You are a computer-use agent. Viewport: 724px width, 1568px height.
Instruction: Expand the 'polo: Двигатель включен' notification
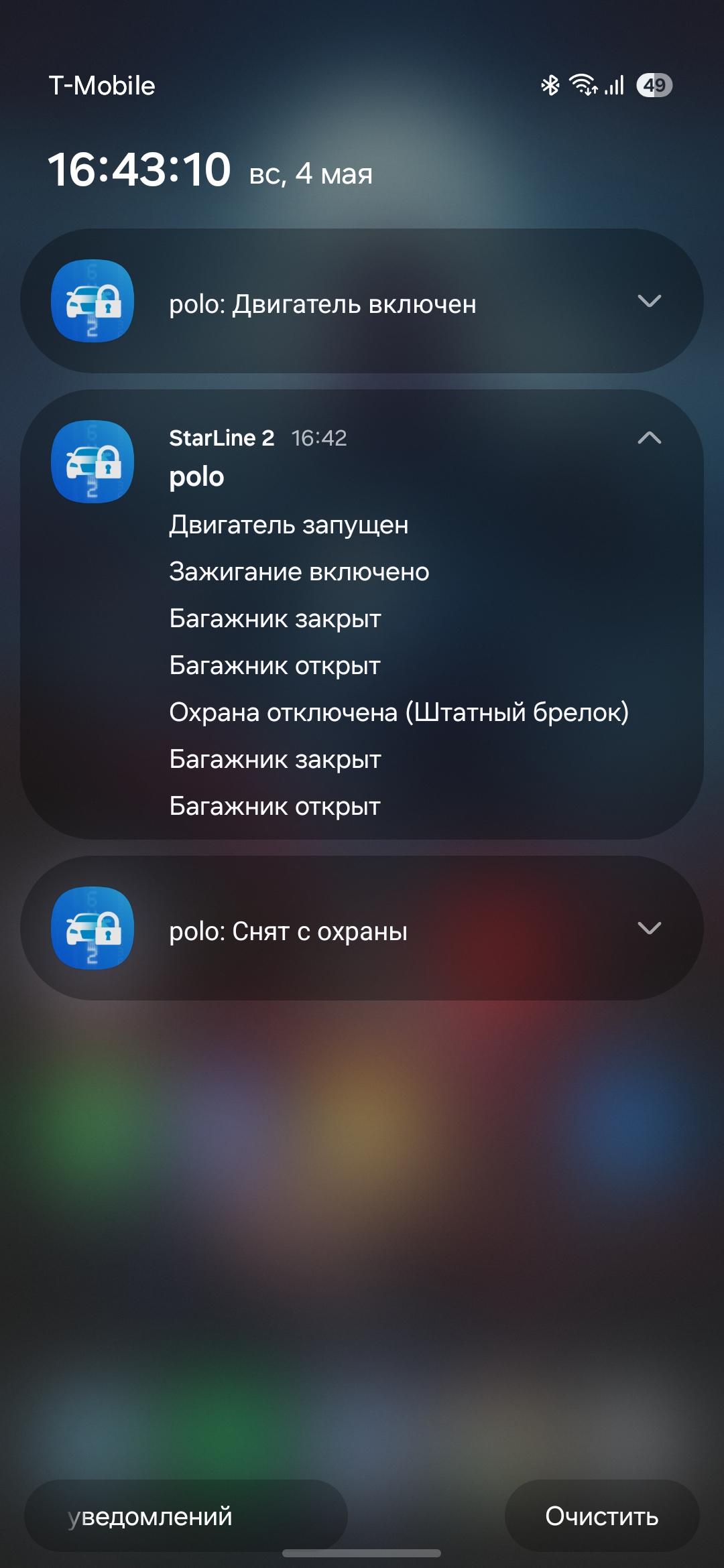(649, 302)
